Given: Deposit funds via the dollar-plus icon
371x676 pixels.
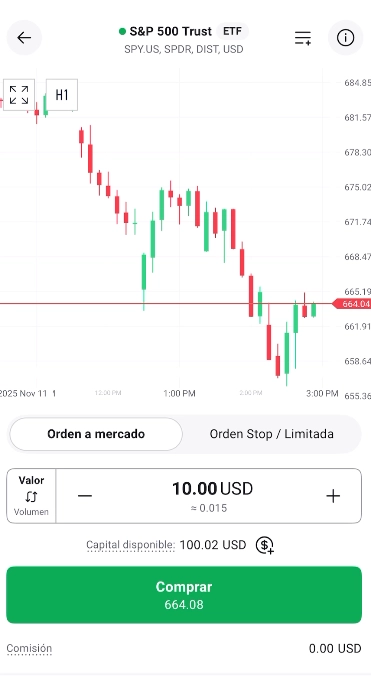Looking at the screenshot, I should [265, 545].
